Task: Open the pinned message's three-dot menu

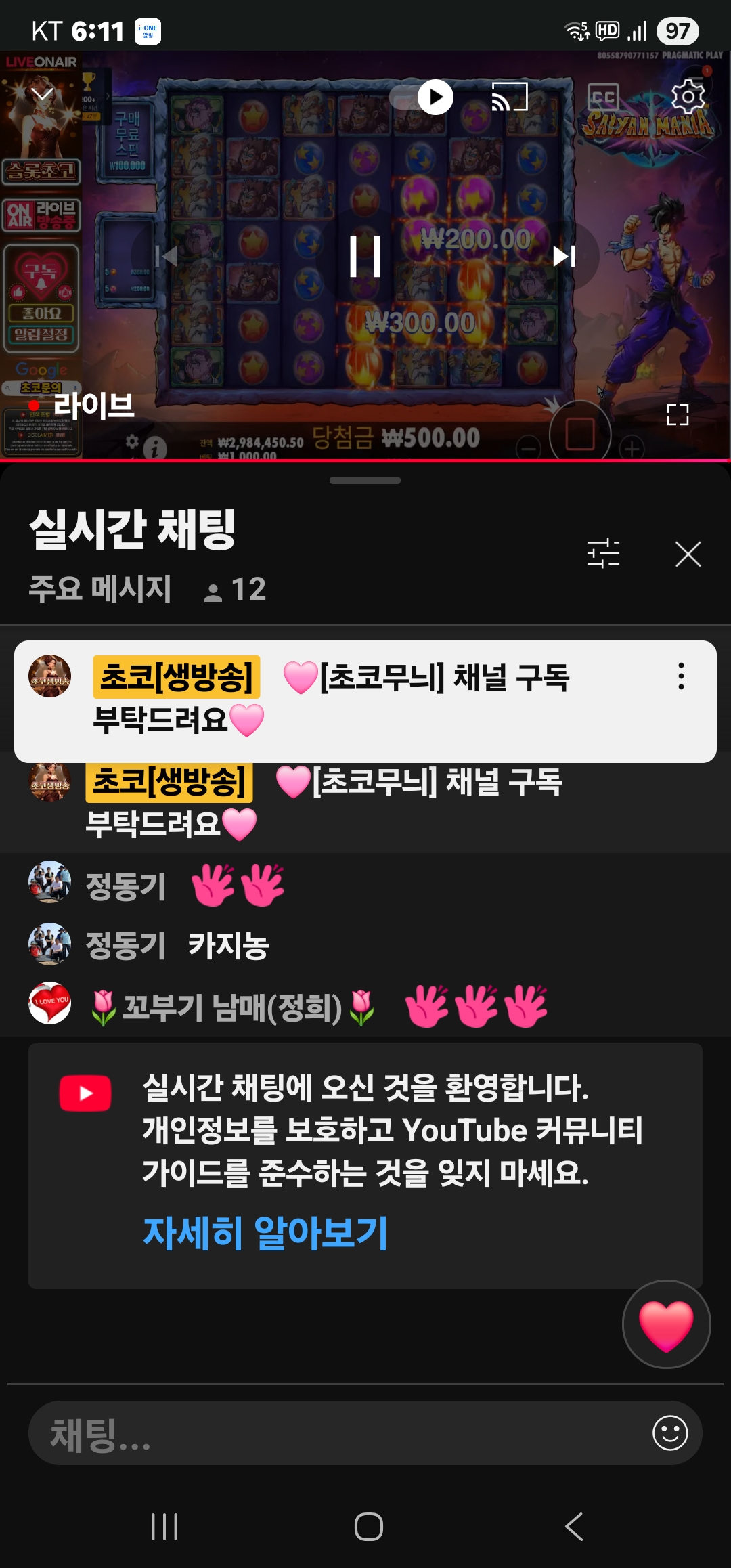Action: click(681, 676)
